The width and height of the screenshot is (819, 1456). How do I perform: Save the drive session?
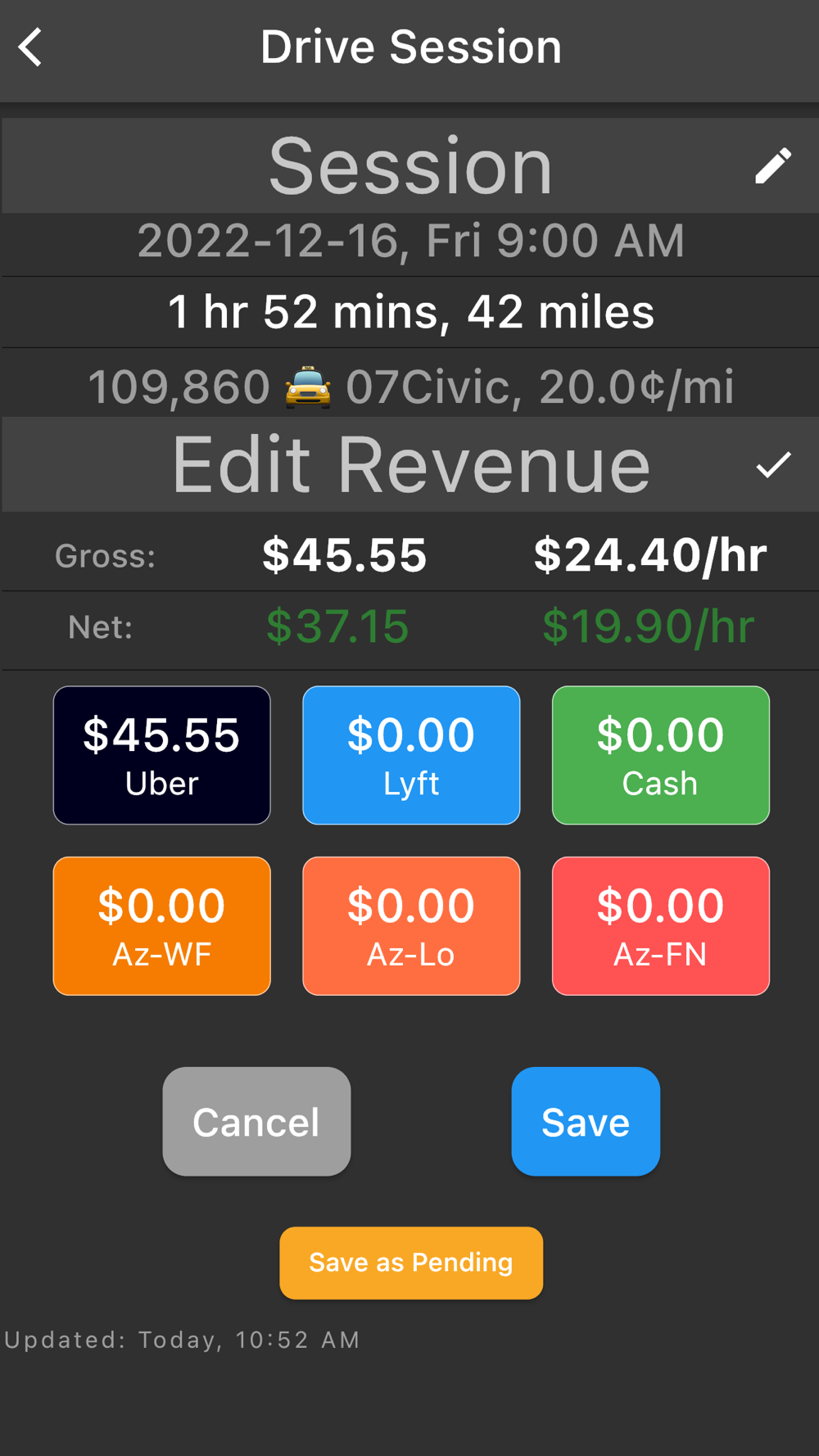[x=586, y=1121]
